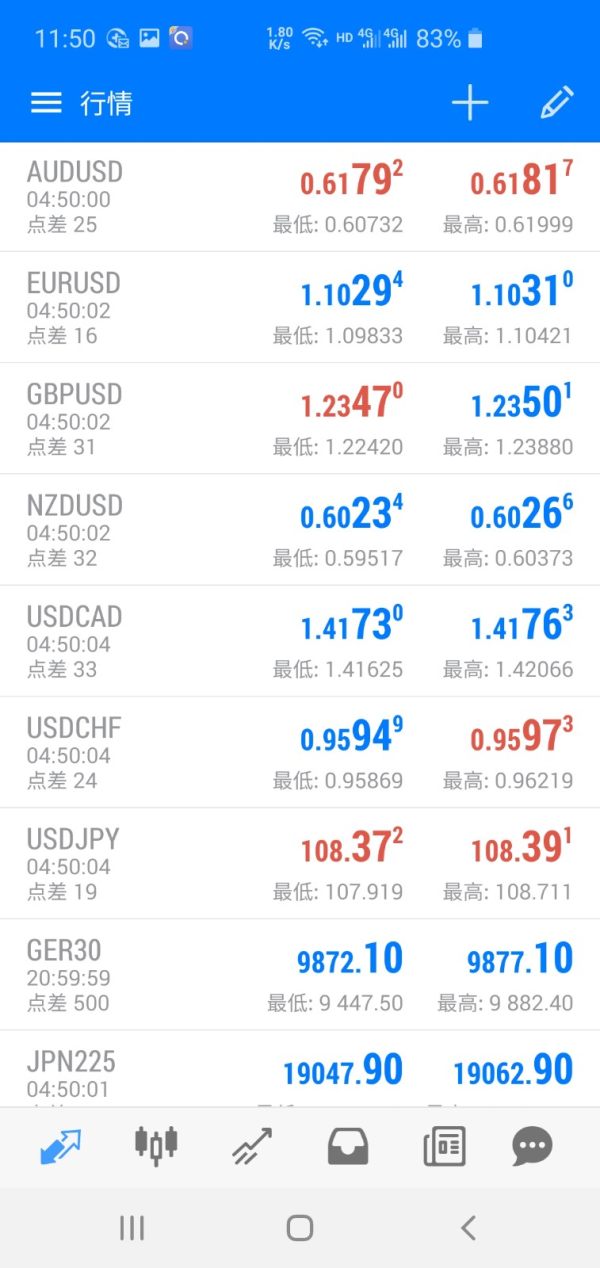The height and width of the screenshot is (1268, 600).
Task: Edit the quotes list with pencil icon
Action: 556,103
